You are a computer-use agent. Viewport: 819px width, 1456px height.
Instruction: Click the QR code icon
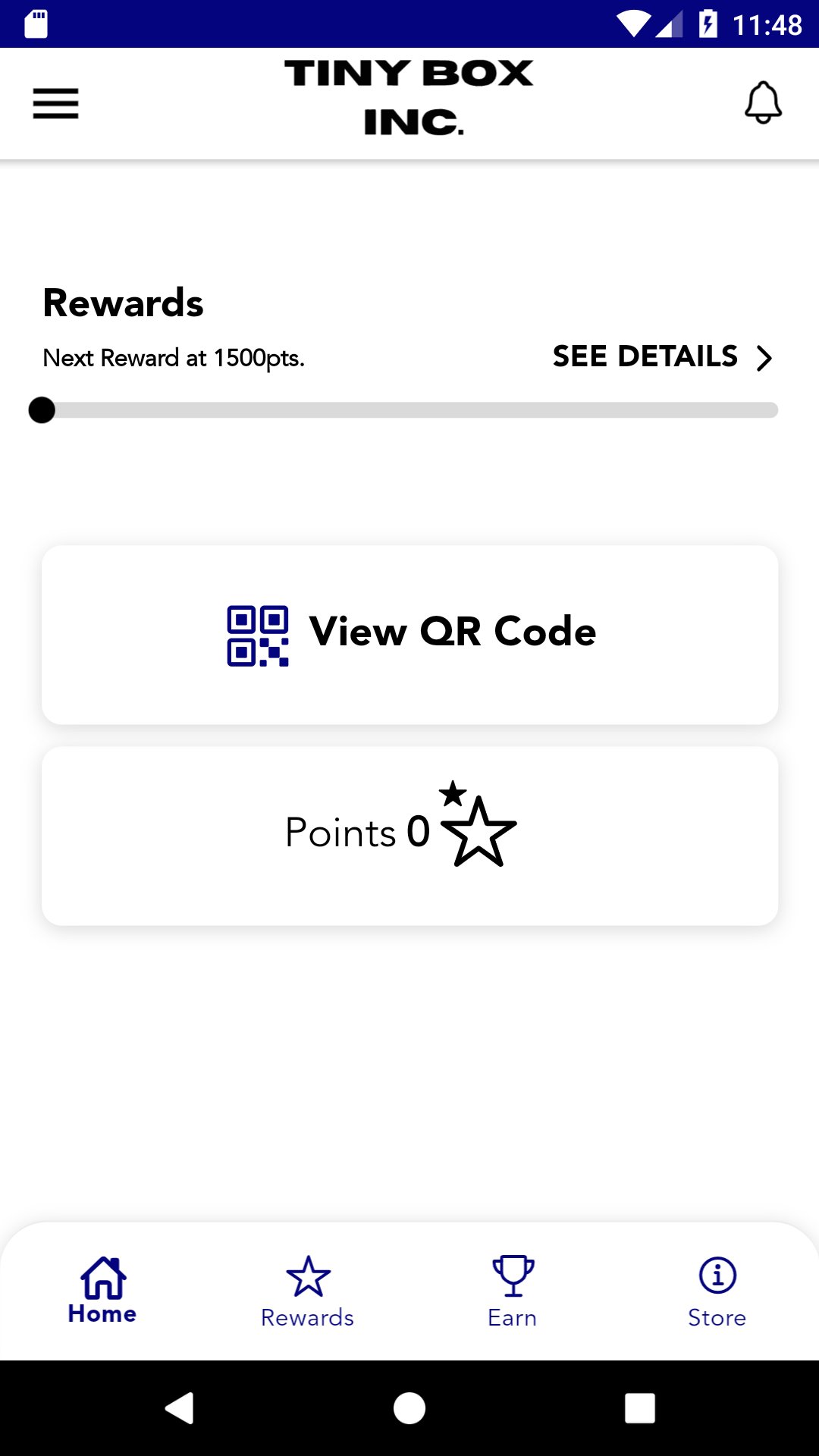tap(258, 637)
